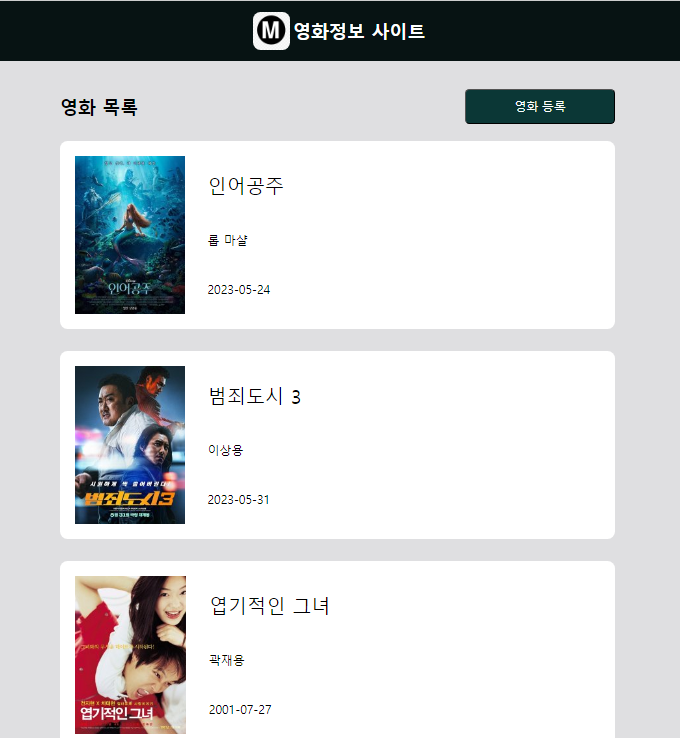Tap the 영화 등록 button
This screenshot has width=680, height=738.
[539, 106]
